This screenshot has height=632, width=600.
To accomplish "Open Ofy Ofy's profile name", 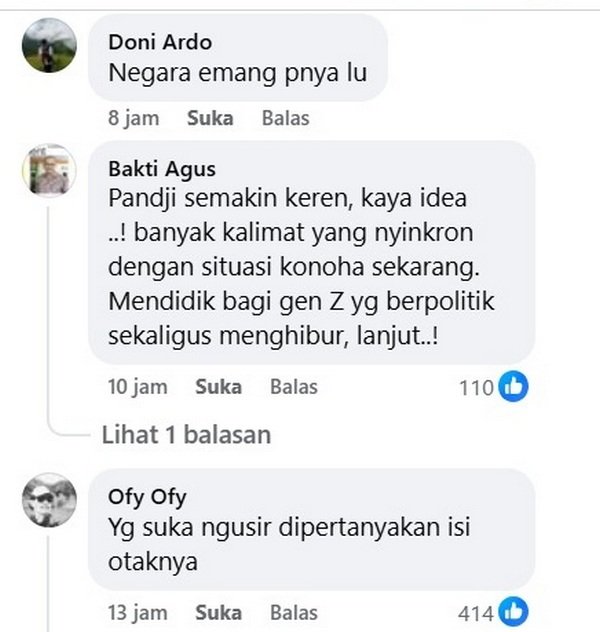I will coord(146,497).
